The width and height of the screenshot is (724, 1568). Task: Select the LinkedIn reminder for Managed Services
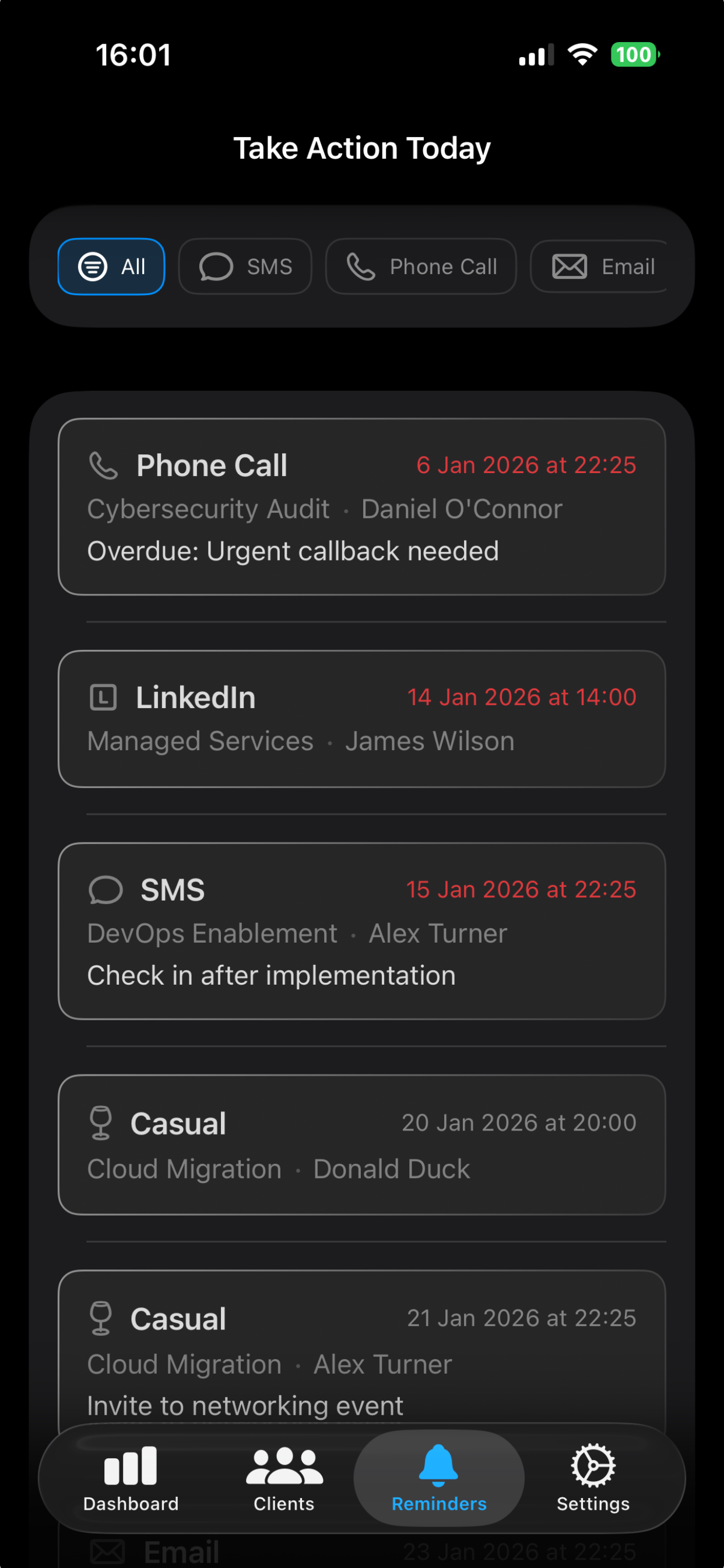(x=362, y=718)
